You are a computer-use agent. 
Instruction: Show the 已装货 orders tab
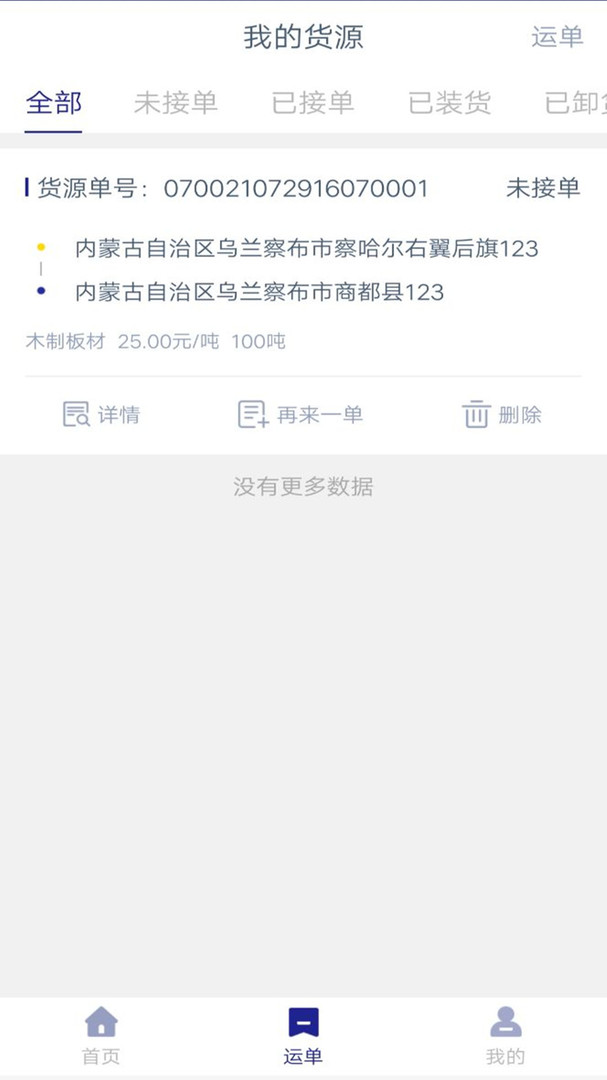[449, 103]
